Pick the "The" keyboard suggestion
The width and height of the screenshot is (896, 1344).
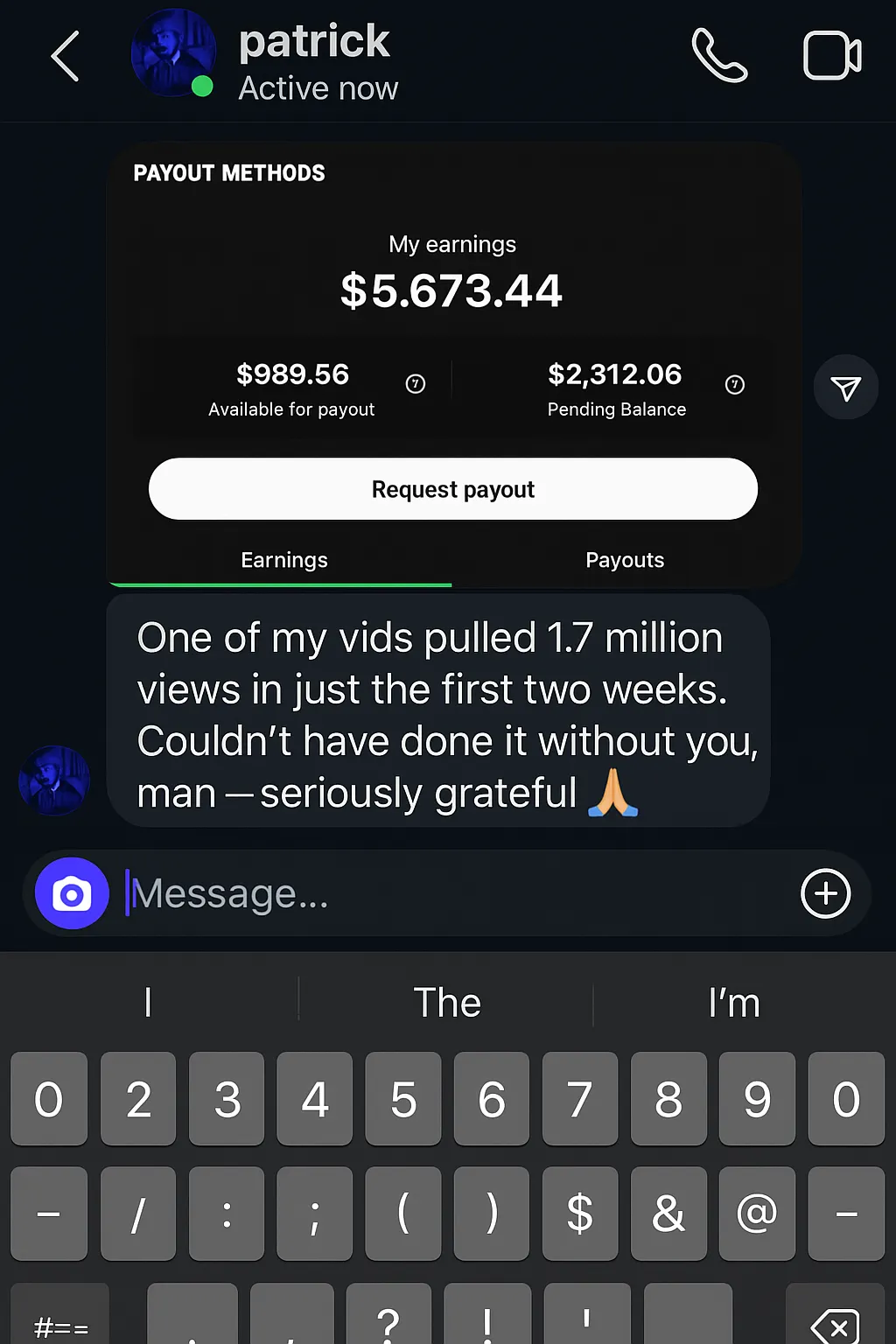click(447, 1002)
